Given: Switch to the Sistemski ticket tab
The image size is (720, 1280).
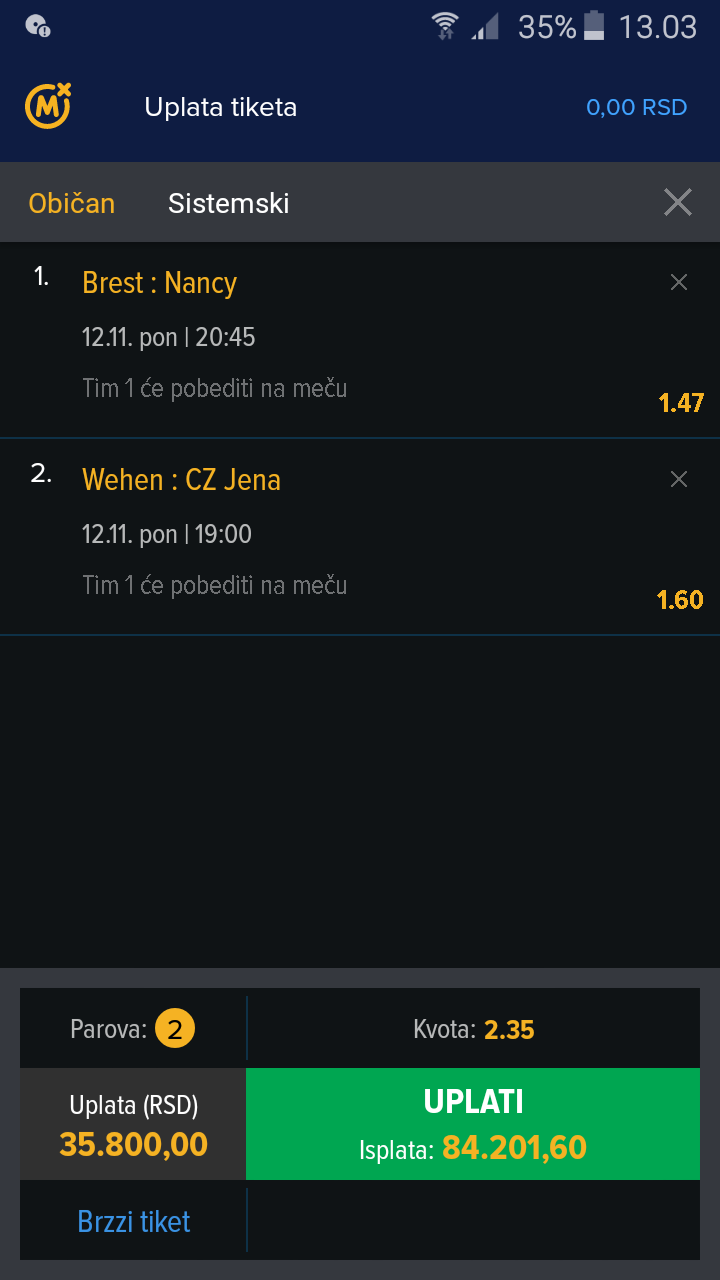Looking at the screenshot, I should click(229, 203).
